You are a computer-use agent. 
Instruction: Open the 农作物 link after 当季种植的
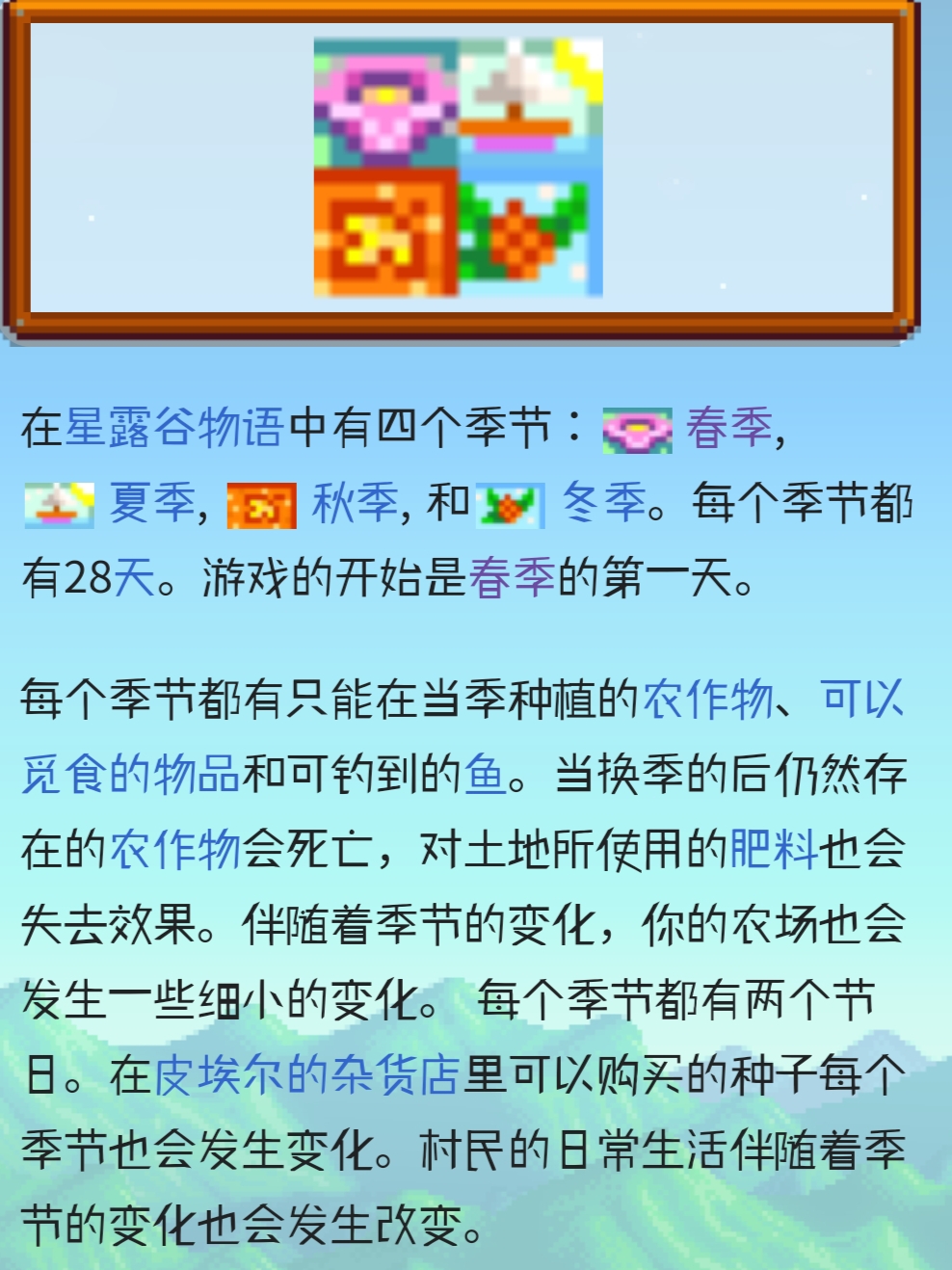pyautogui.click(x=708, y=699)
